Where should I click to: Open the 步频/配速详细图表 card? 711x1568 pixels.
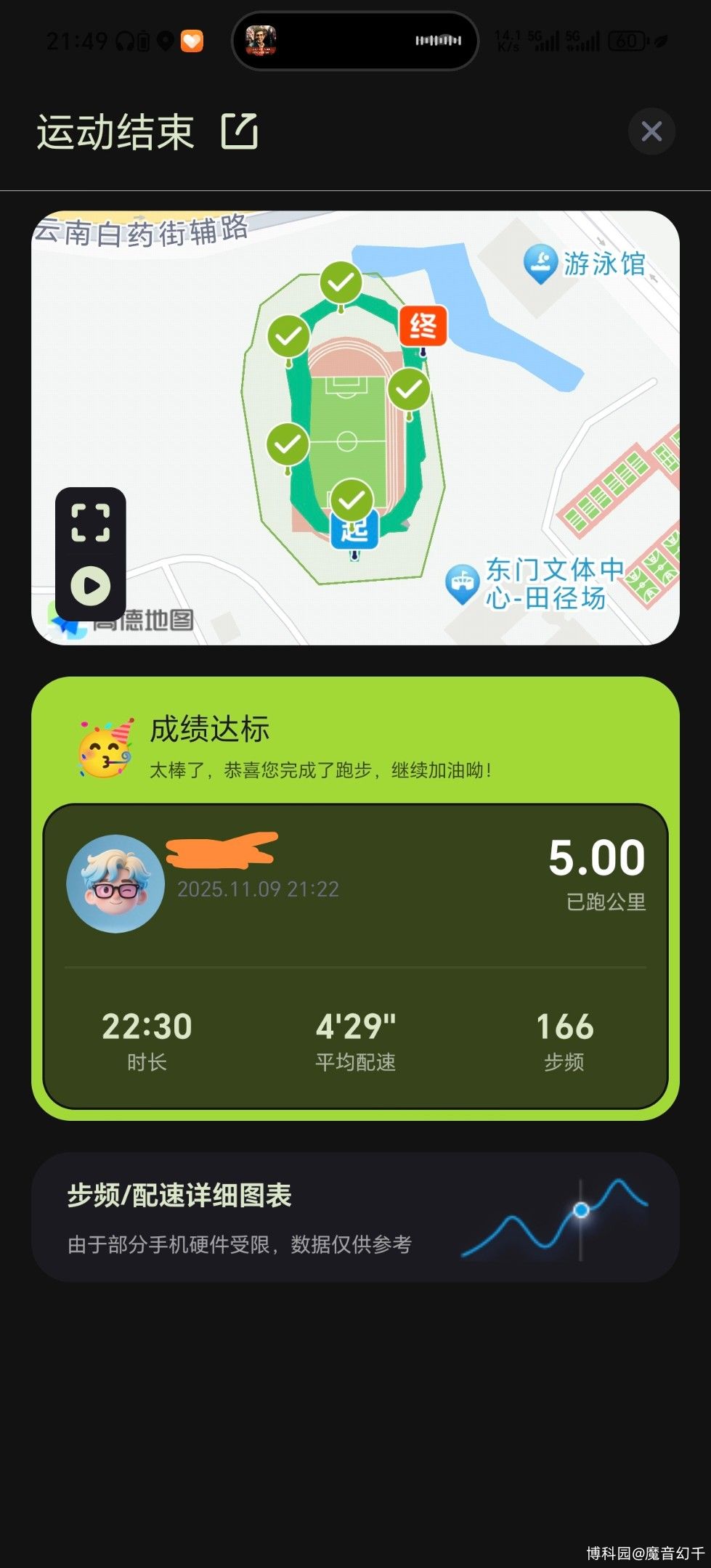click(x=355, y=1217)
